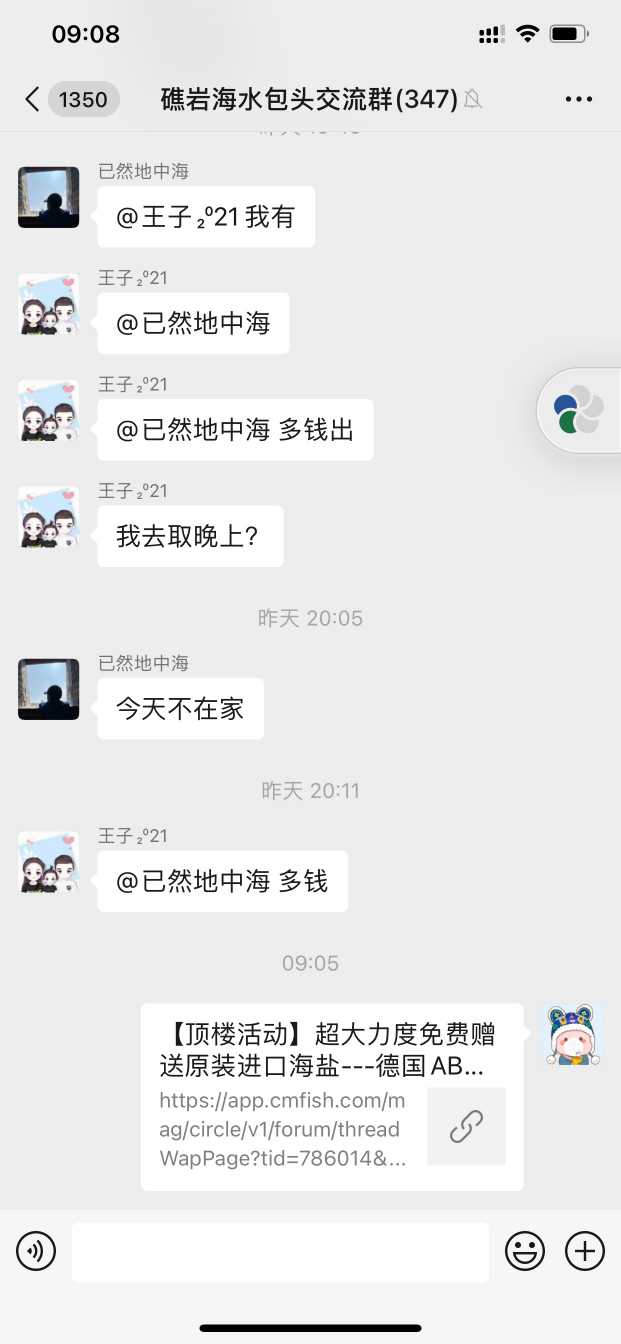Screen dimensions: 621x1344
Task: View 已然地中海's avatar beside 今天不在家
Action: (x=48, y=689)
